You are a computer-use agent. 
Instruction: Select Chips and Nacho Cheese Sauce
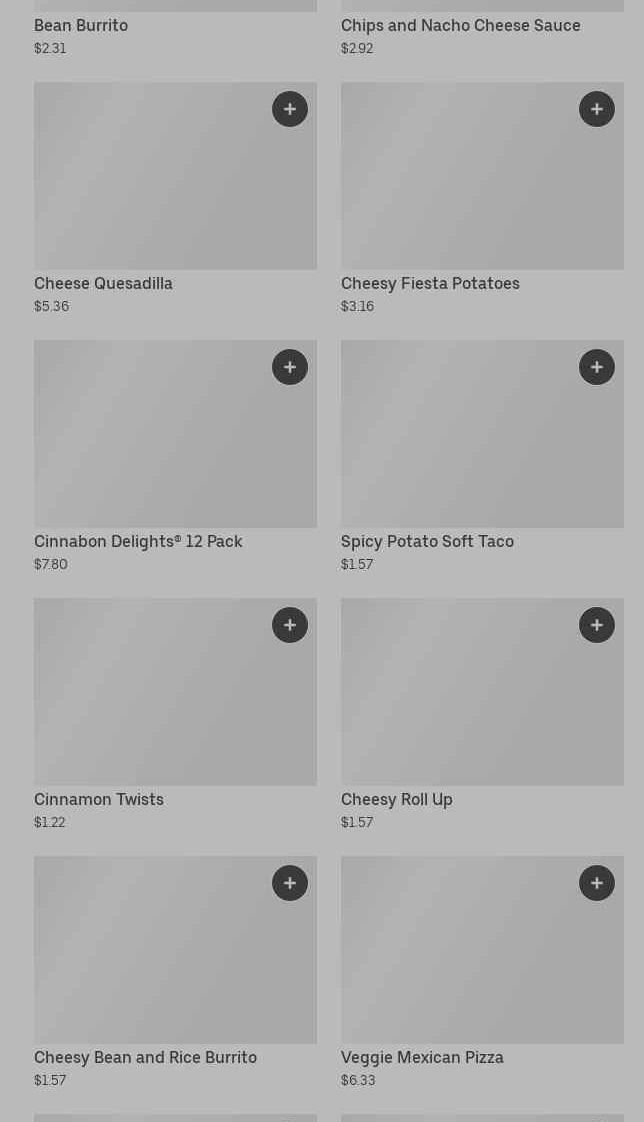[x=460, y=26]
